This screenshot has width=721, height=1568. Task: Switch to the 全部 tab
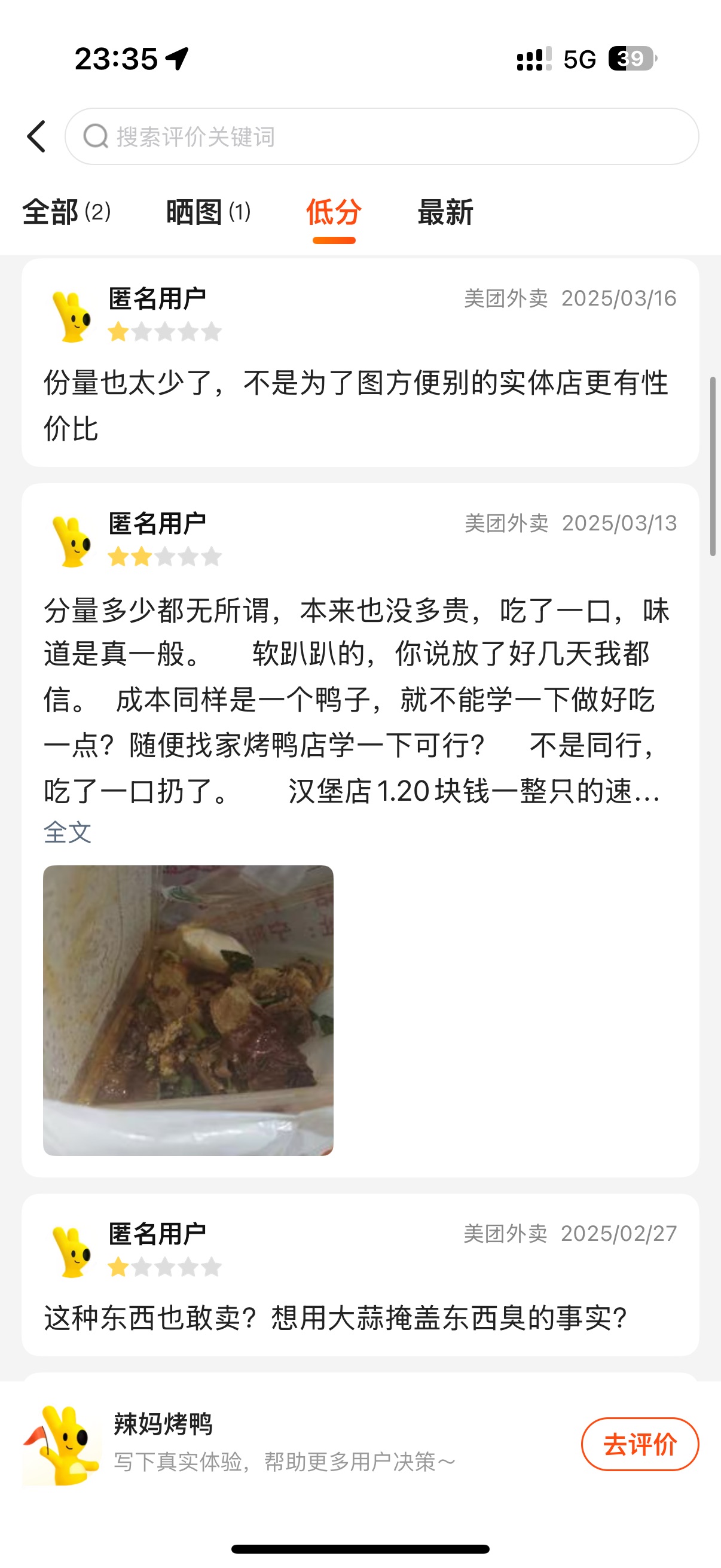(66, 212)
